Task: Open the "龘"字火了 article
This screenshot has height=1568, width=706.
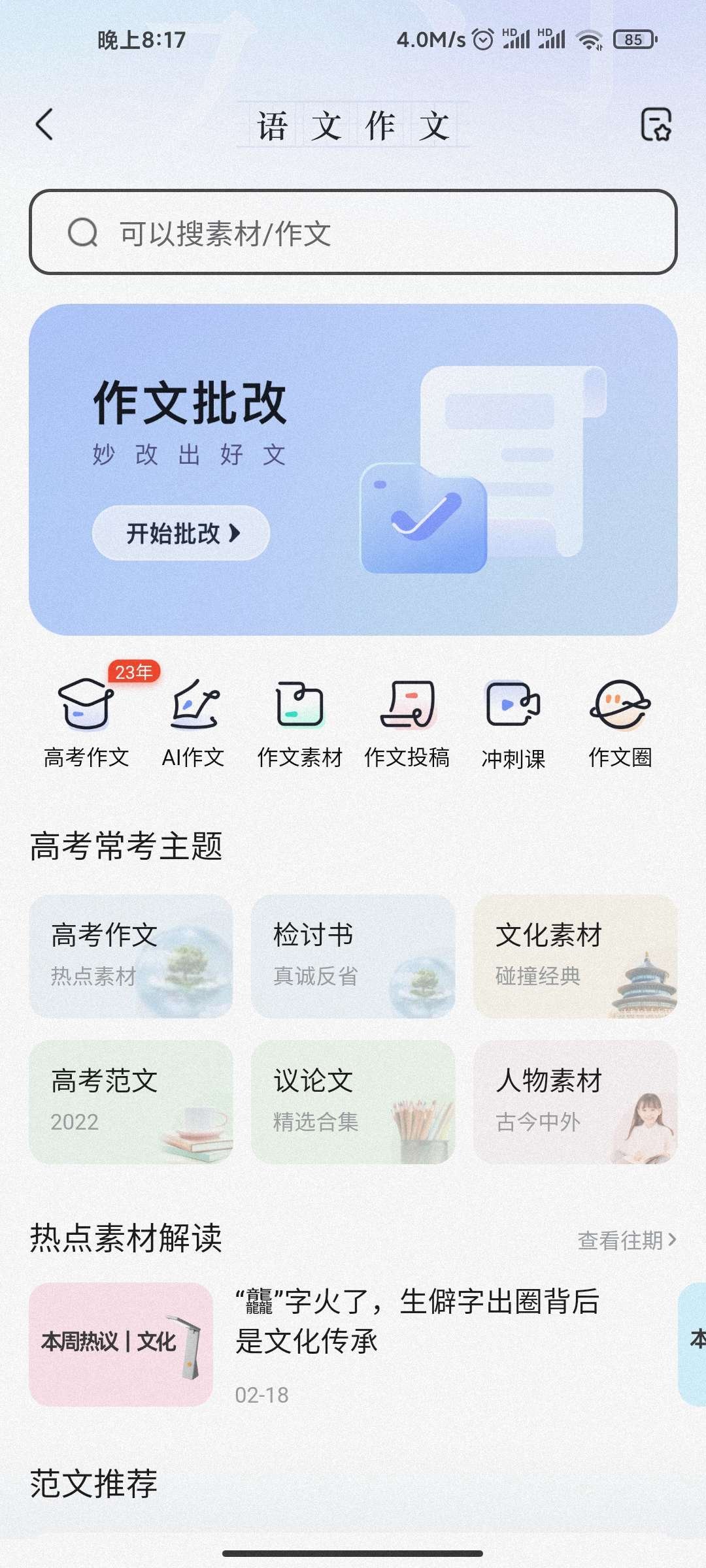Action: (x=417, y=1321)
